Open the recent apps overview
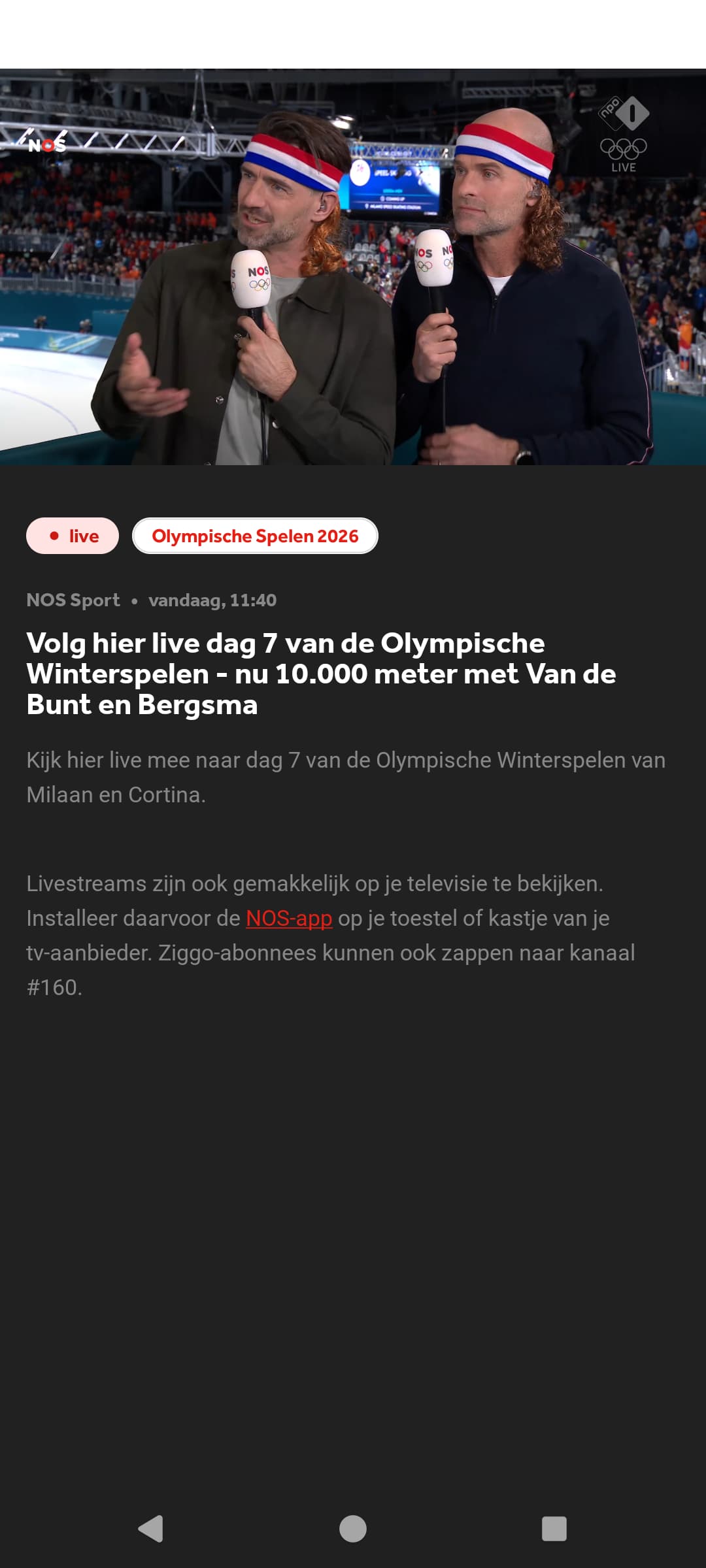Viewport: 706px width, 1568px height. tap(554, 1529)
